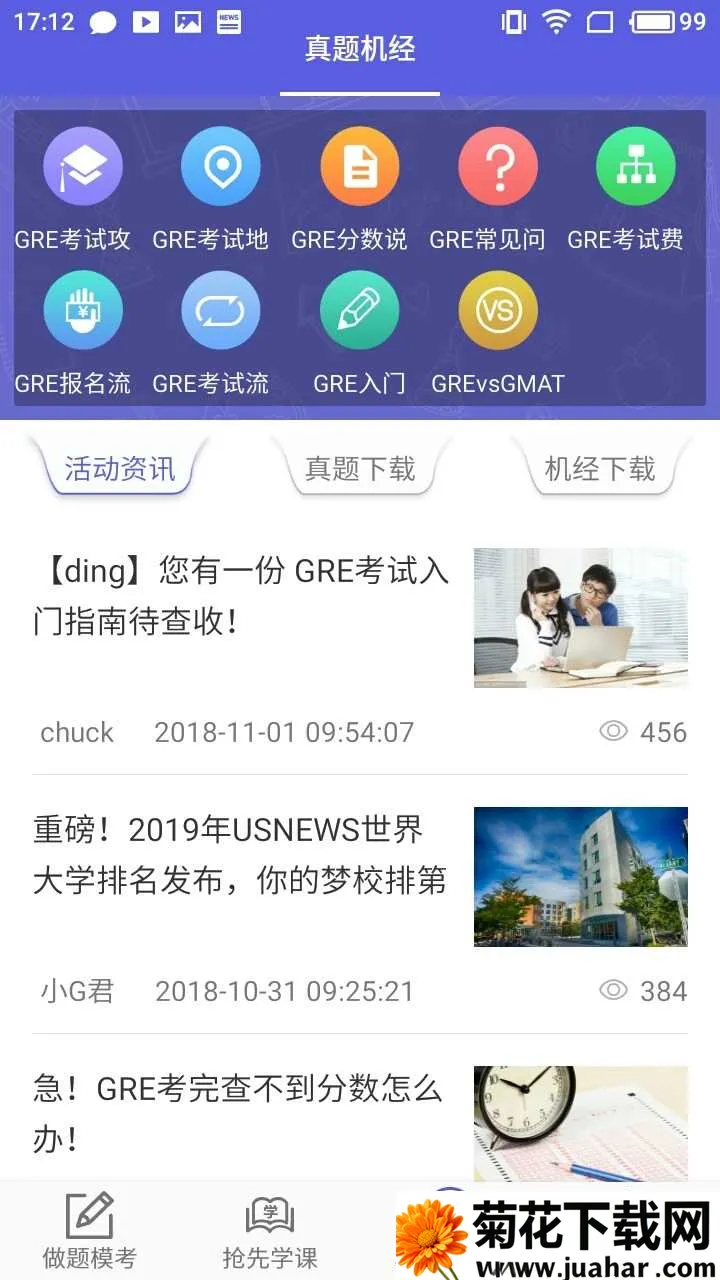Open the 2019年USNEWS世界大学排名 article
The image size is (720, 1280).
coord(241,855)
